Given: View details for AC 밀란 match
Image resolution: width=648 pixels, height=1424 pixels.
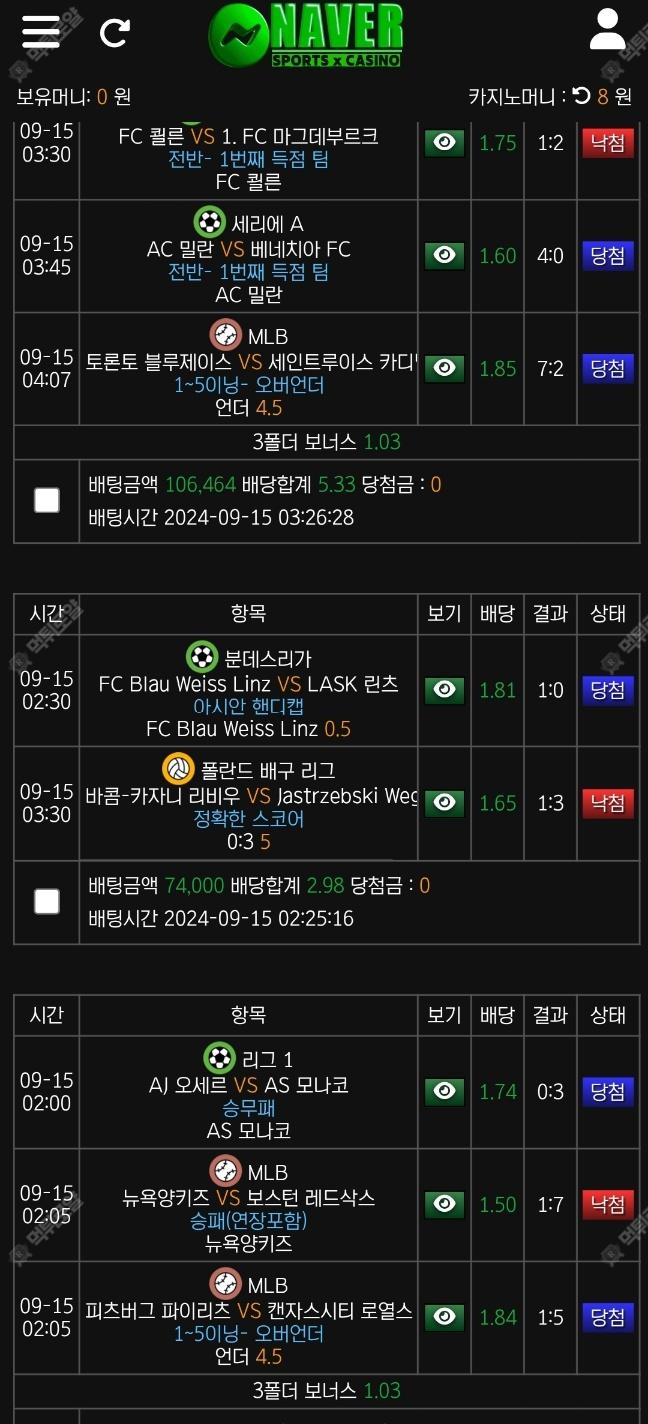Looking at the screenshot, I should tap(444, 256).
